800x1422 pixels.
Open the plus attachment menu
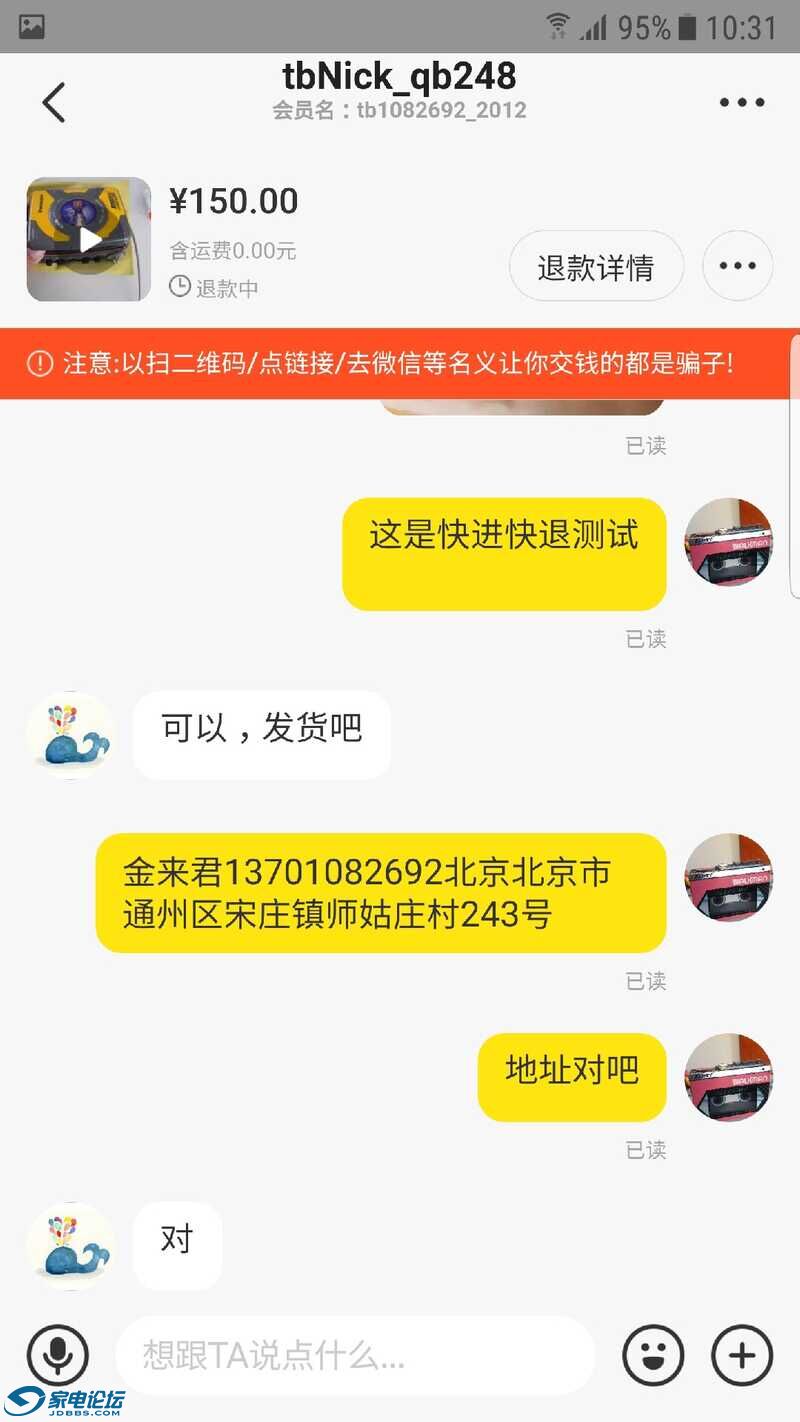click(x=741, y=1355)
